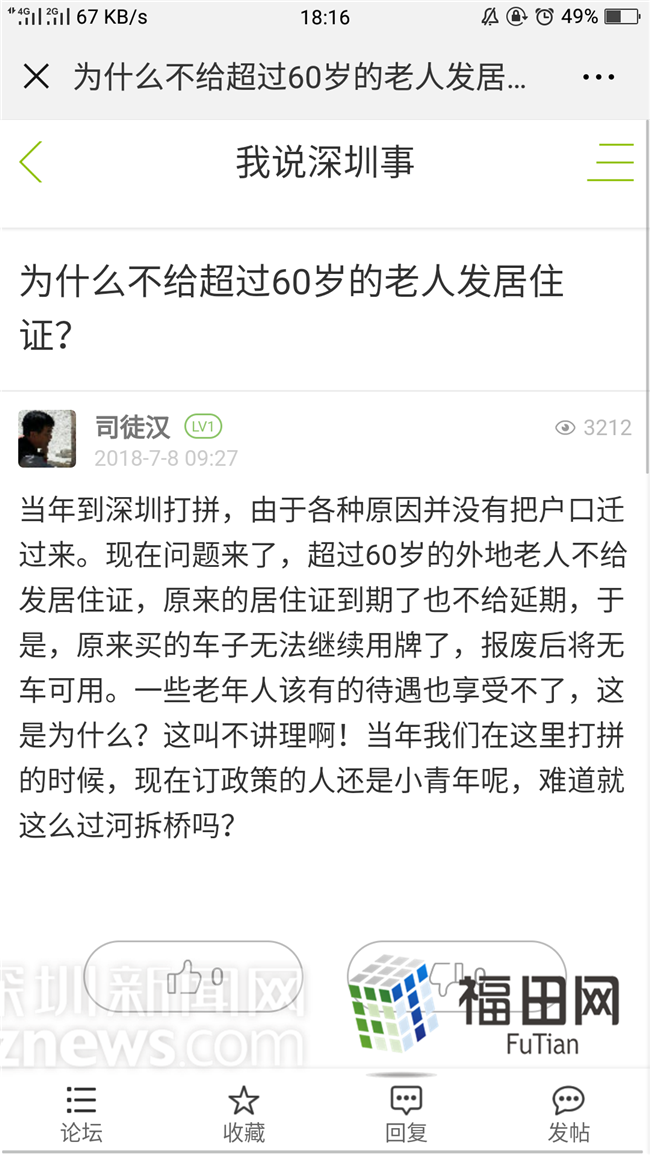The height and width of the screenshot is (1155, 650).
Task: Tap 收藏 to bookmark this thread
Action: (244, 1114)
